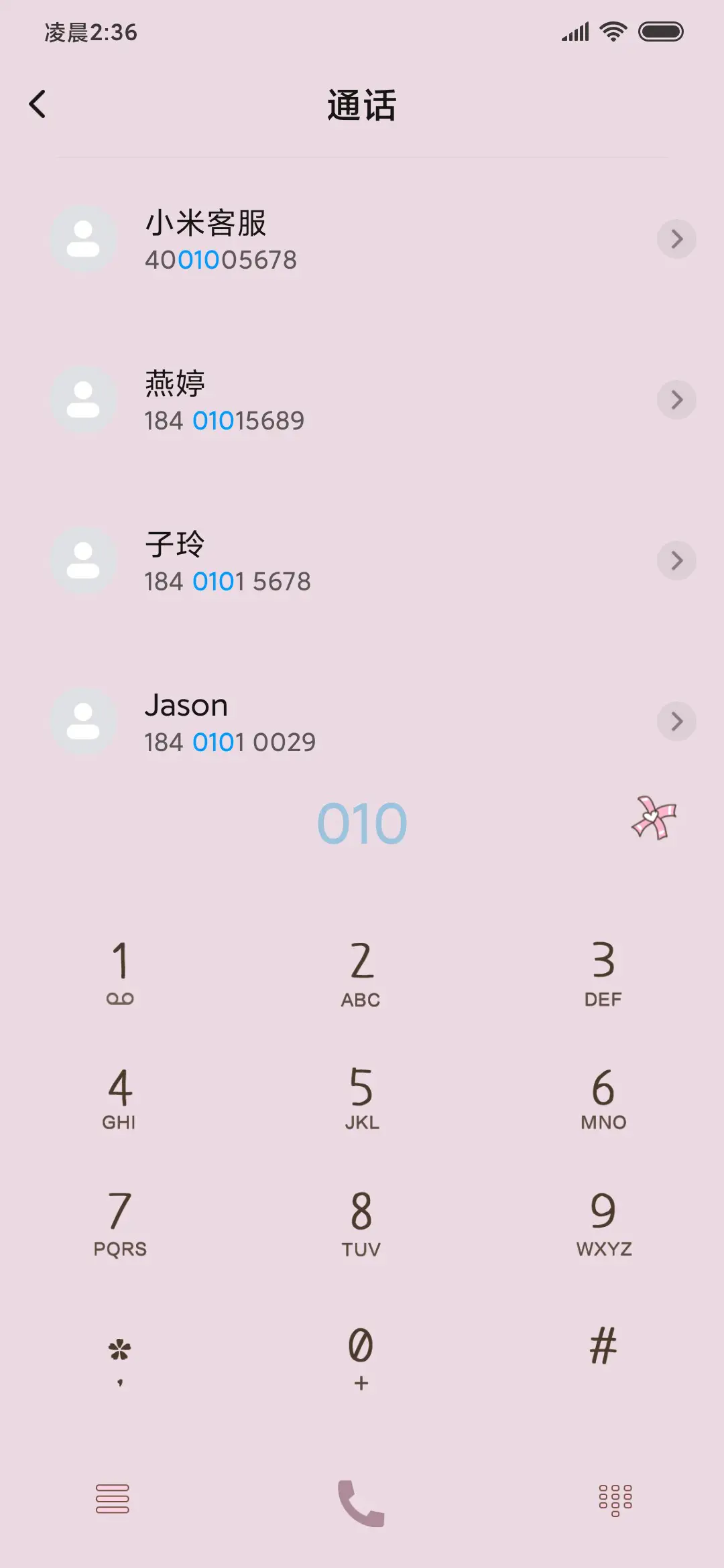Select the entered number 010 field
Screen dimensions: 724x1568
coord(362,823)
